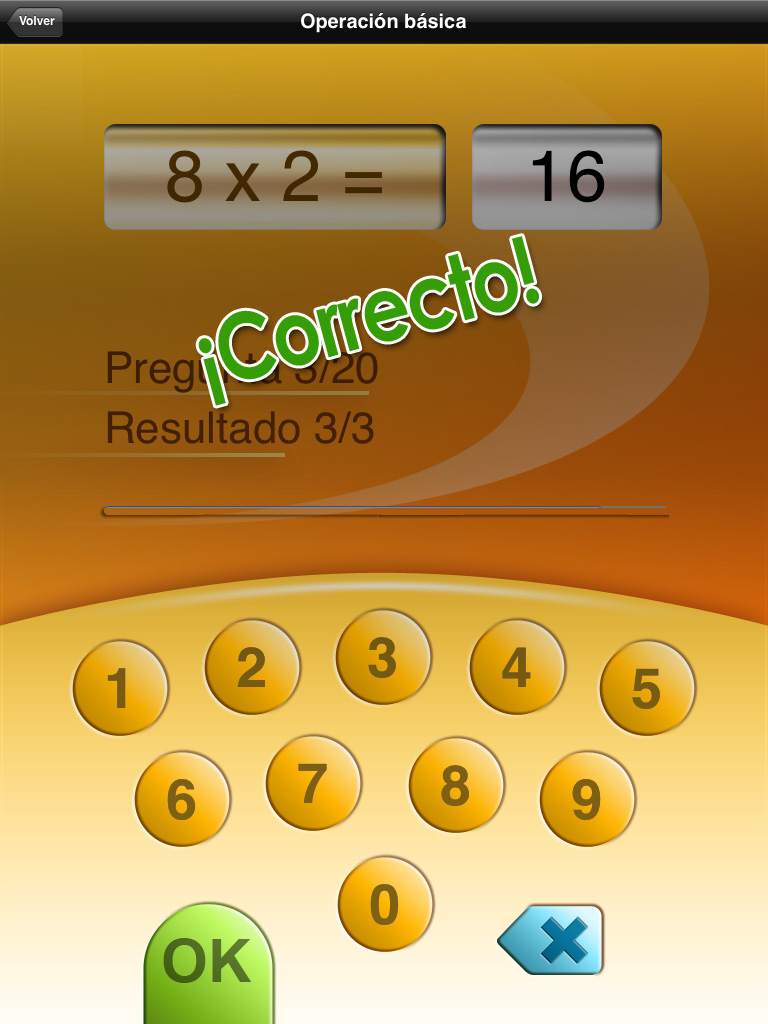768x1024 pixels.
Task: Tap the orange 5 button
Action: pyautogui.click(x=647, y=688)
